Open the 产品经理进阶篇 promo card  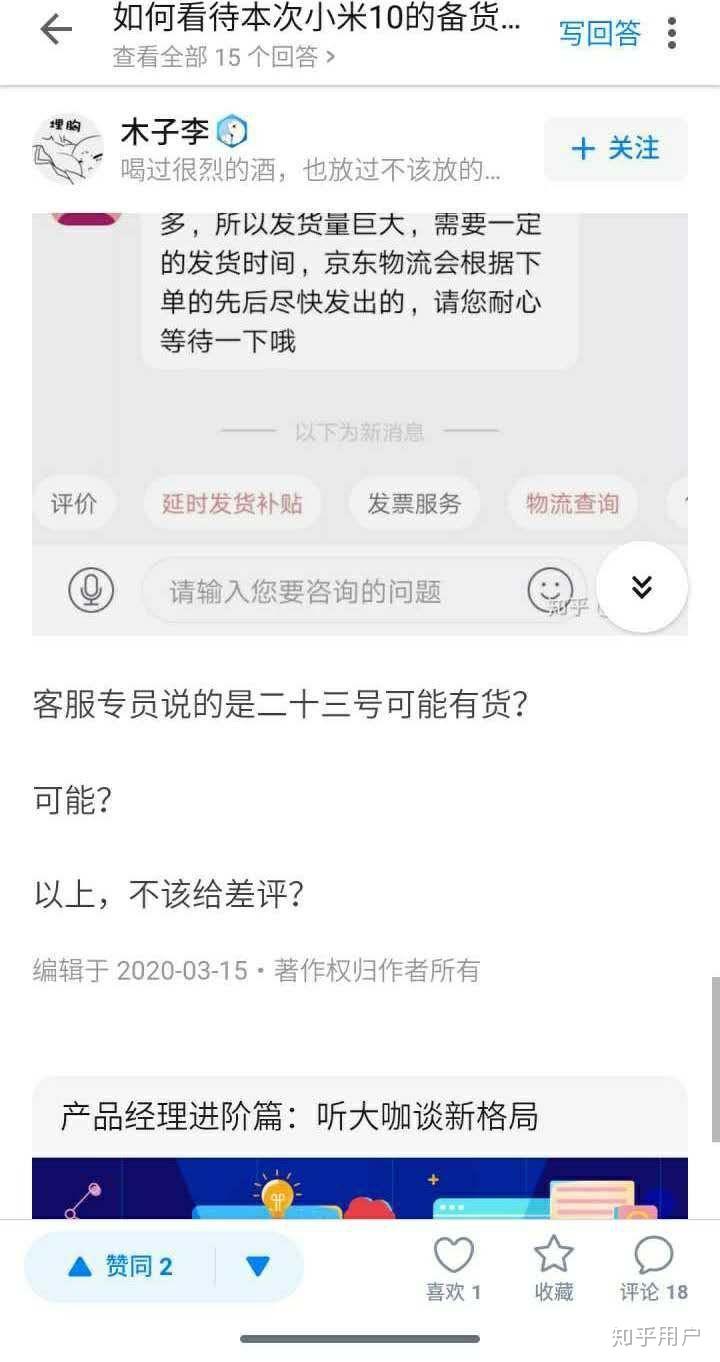360,1148
